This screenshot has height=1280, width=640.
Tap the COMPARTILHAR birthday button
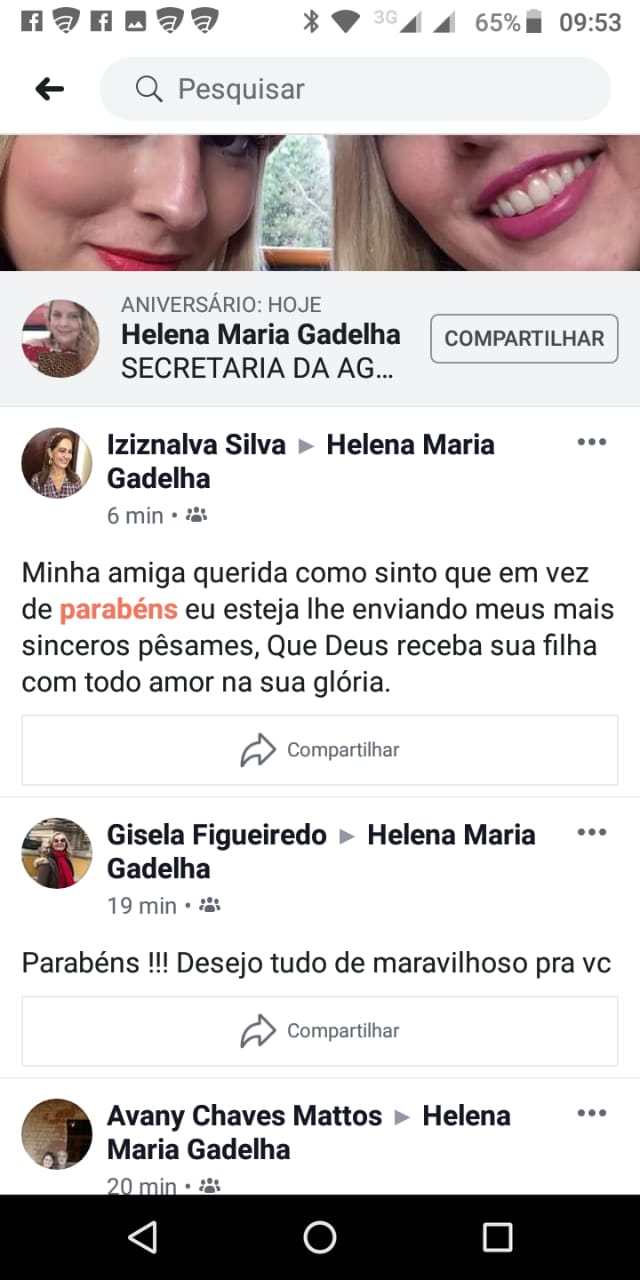tap(524, 338)
